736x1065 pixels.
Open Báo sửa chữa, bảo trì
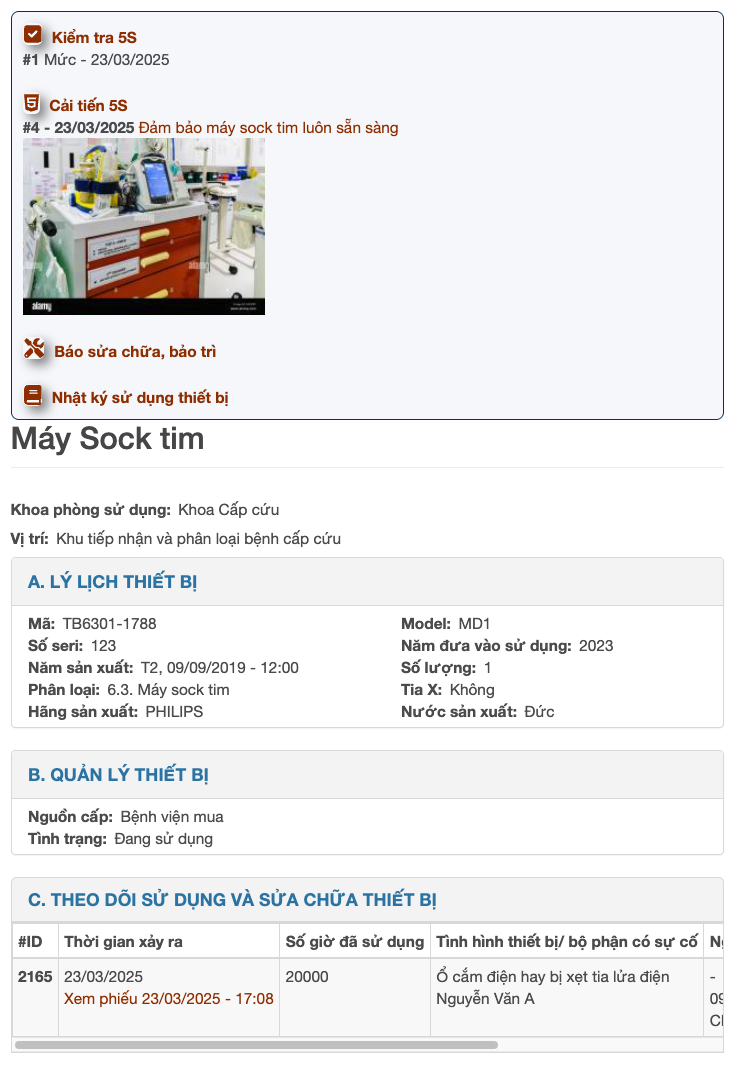click(x=135, y=352)
